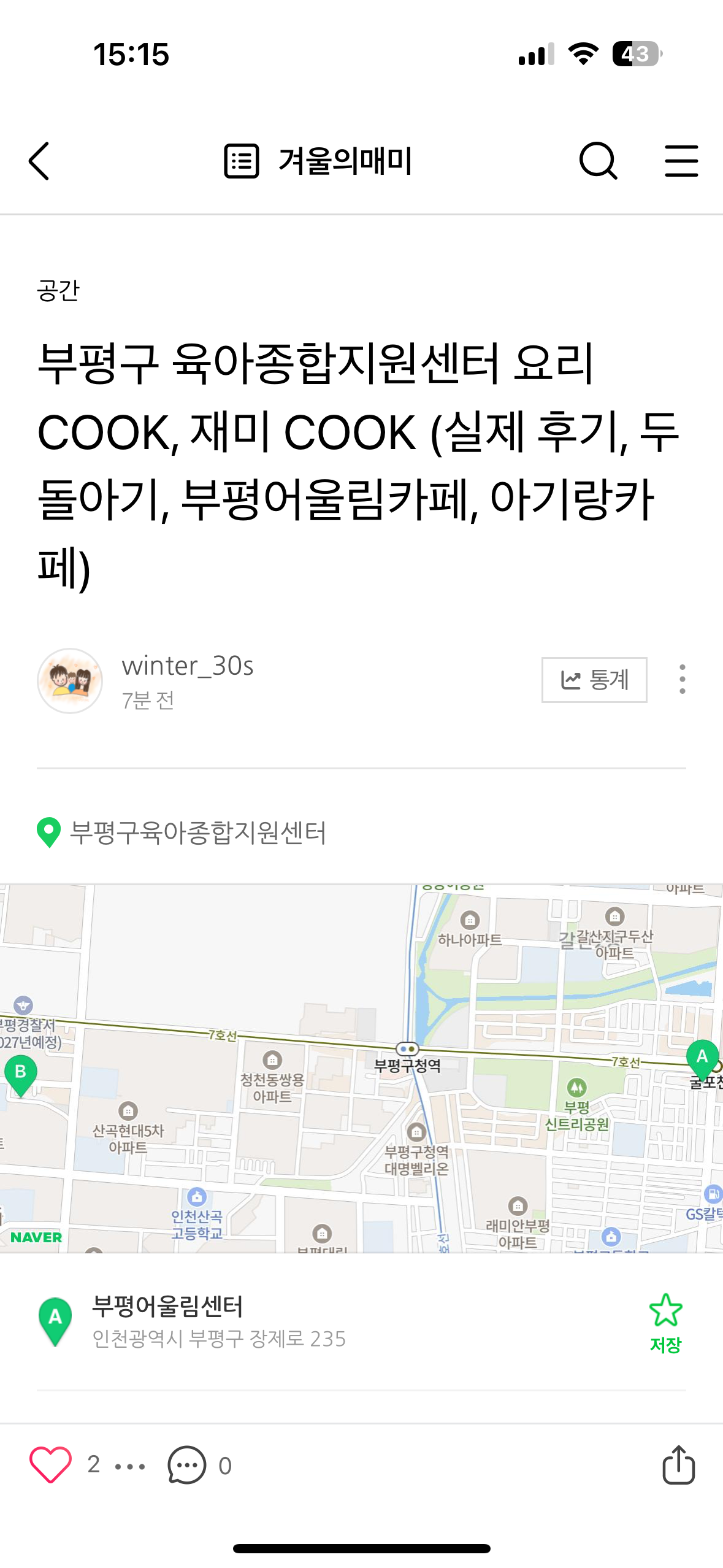Open the winter_30s profile picture
The image size is (723, 1568).
70,681
